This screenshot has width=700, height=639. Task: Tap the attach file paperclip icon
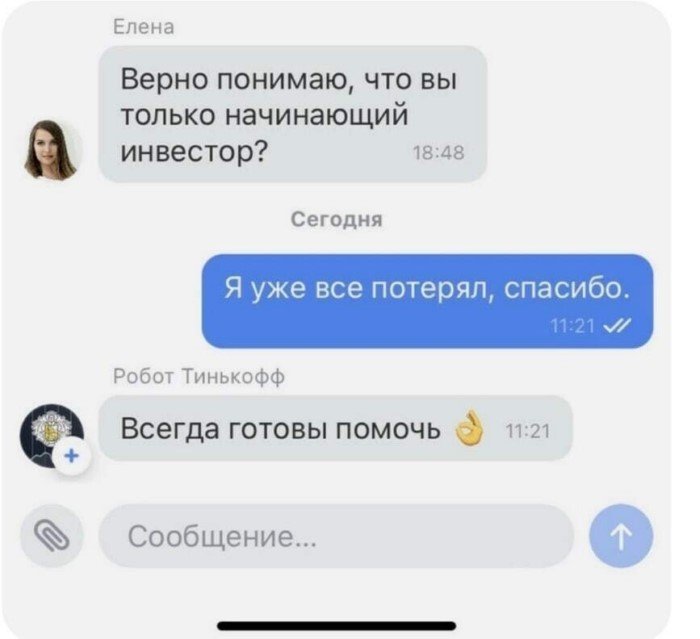[51, 536]
